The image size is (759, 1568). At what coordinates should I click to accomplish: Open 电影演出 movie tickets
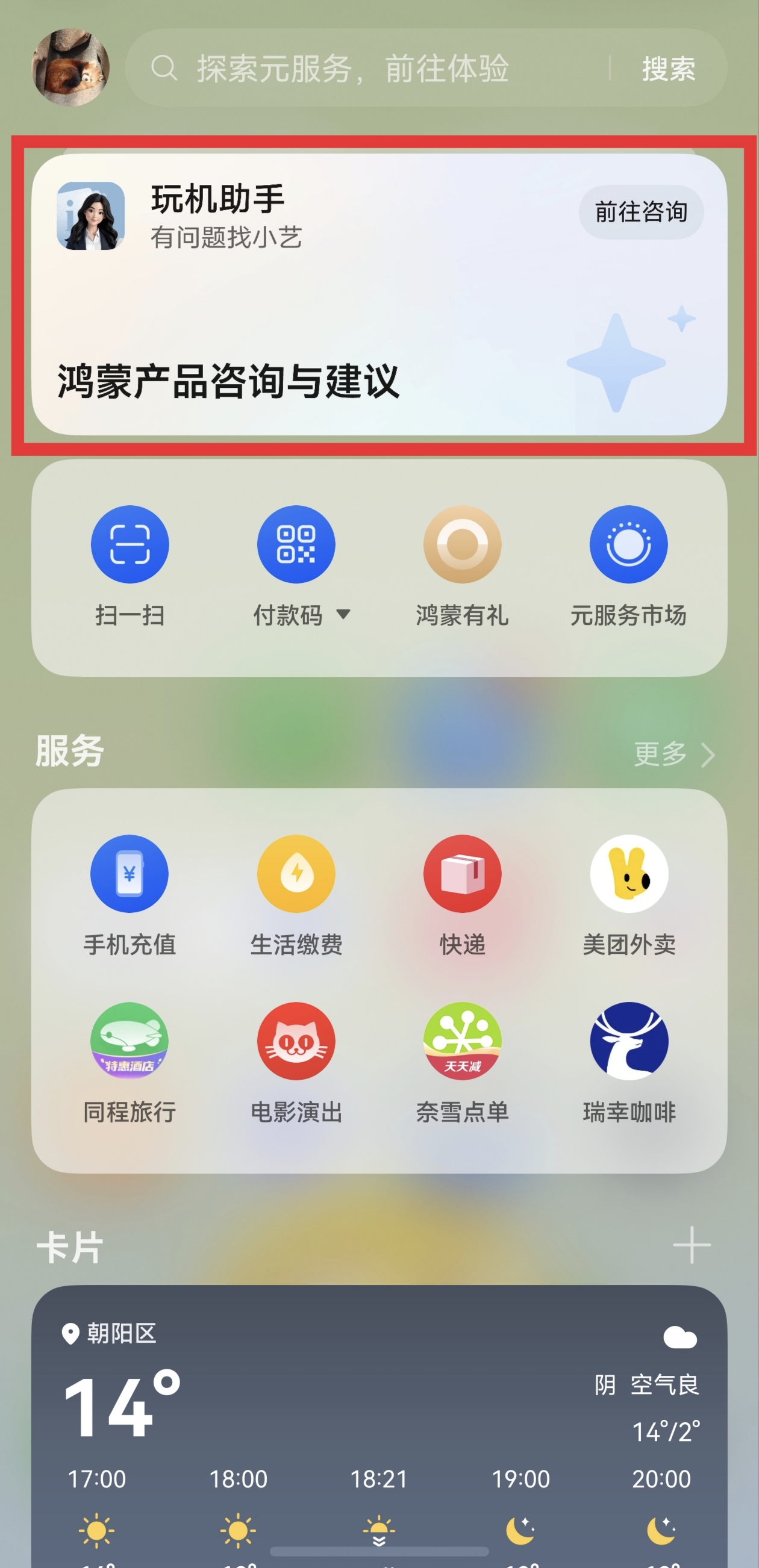pos(296,1042)
